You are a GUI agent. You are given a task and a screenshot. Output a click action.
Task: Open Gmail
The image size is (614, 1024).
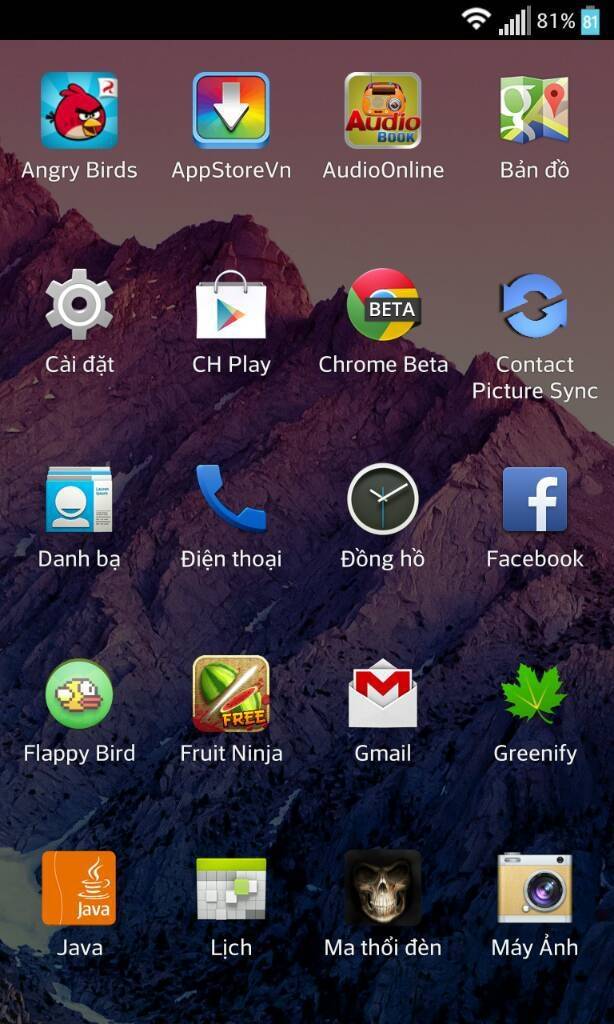[383, 693]
